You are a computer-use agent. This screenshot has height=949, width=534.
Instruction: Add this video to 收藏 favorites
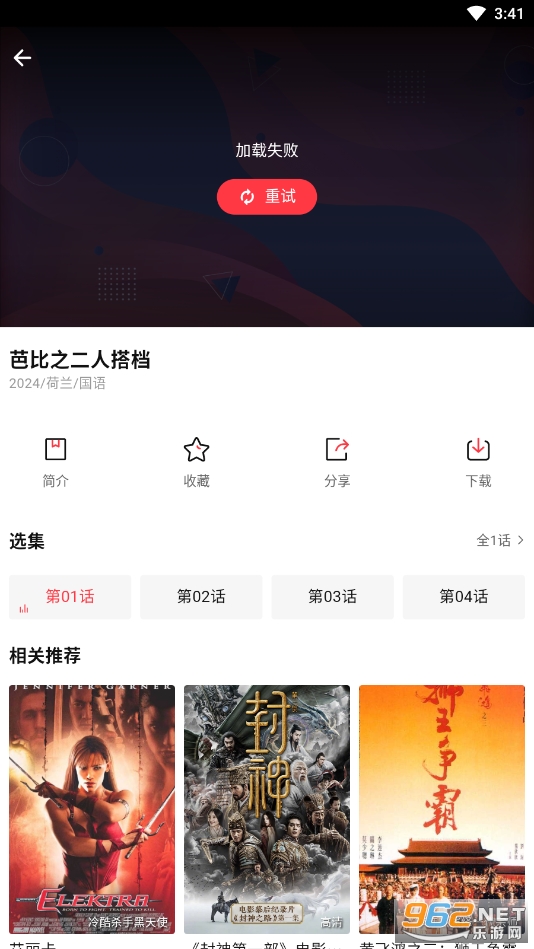(196, 463)
